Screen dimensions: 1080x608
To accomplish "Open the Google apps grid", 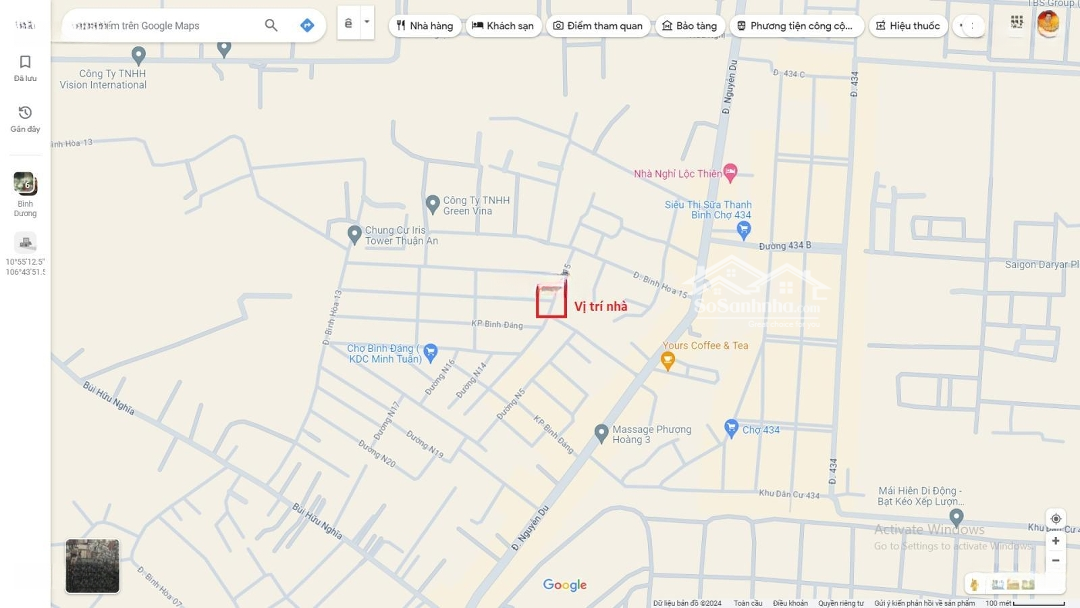I will pos(1017,22).
